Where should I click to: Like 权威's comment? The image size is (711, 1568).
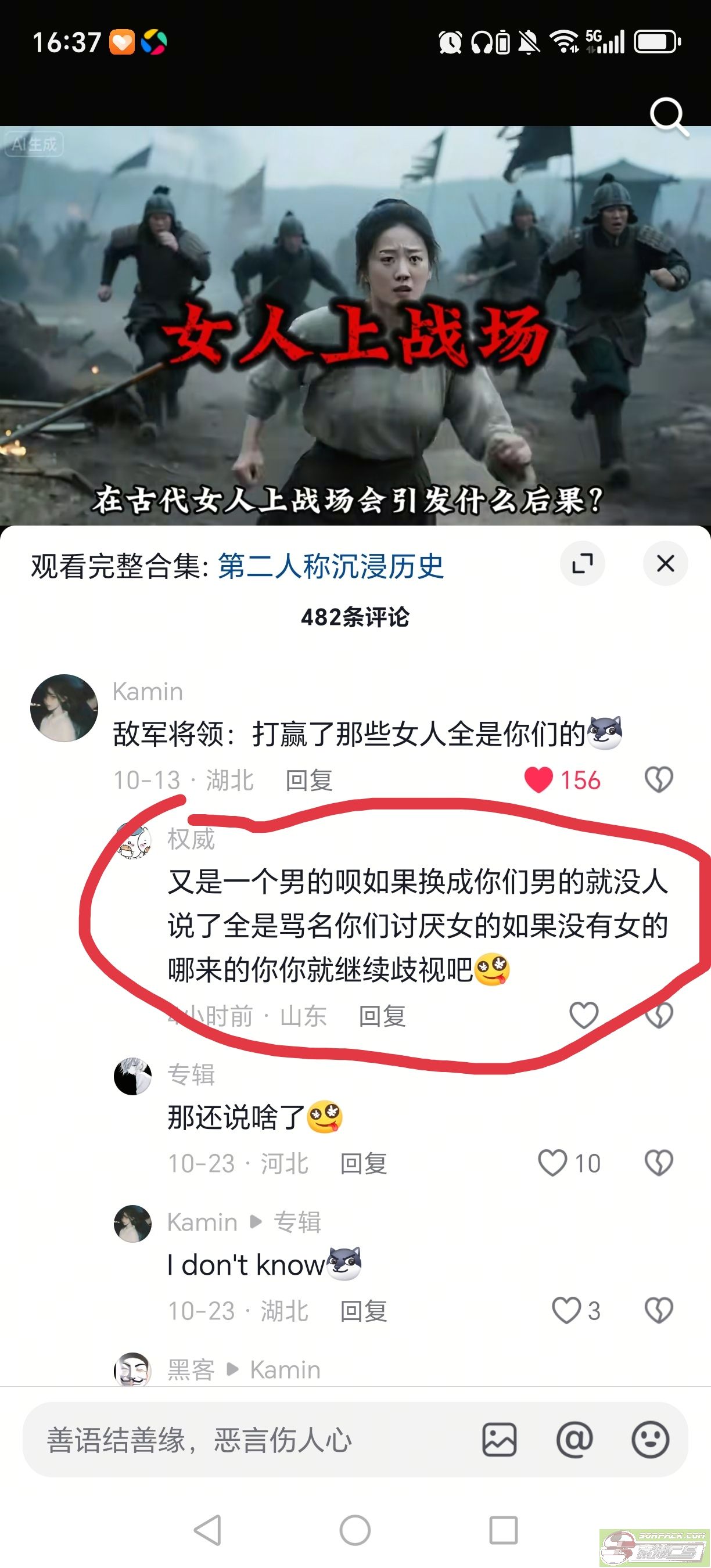pyautogui.click(x=583, y=1015)
